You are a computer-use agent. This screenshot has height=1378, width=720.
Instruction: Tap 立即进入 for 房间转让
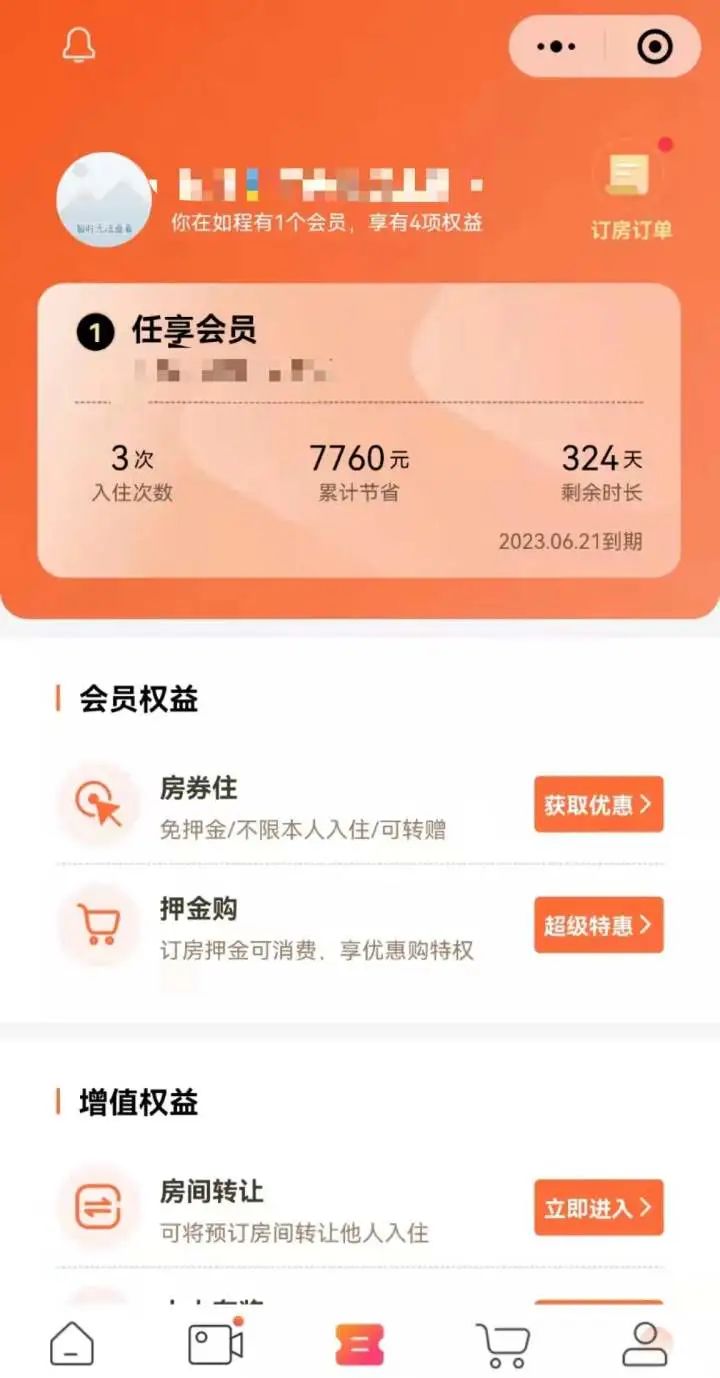(598, 1208)
